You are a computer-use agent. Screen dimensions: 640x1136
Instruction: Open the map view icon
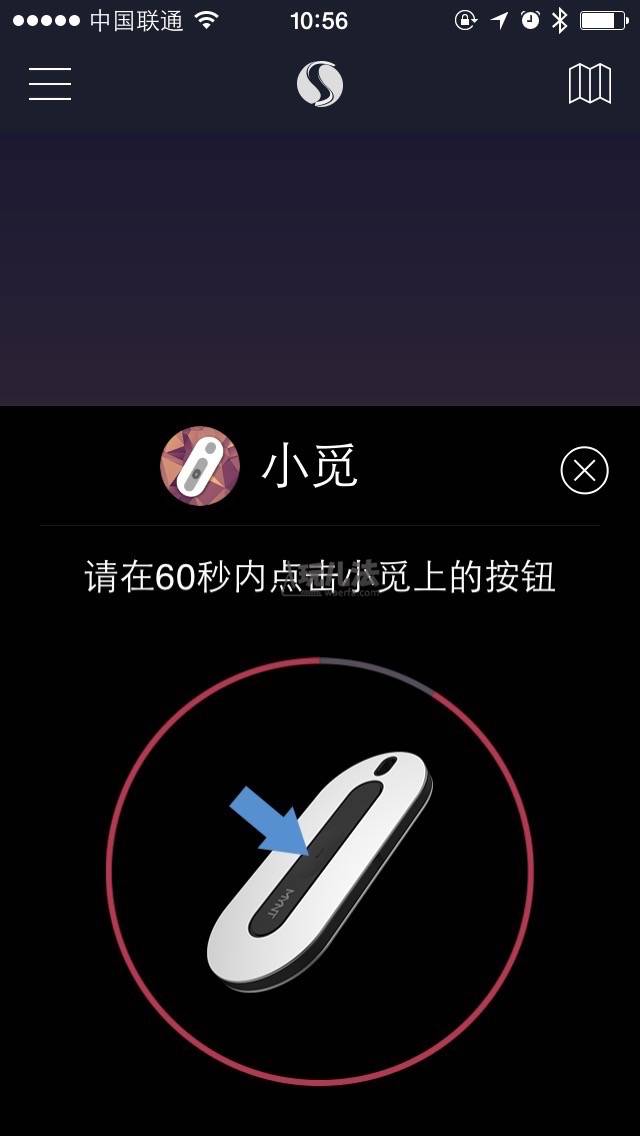coord(589,84)
